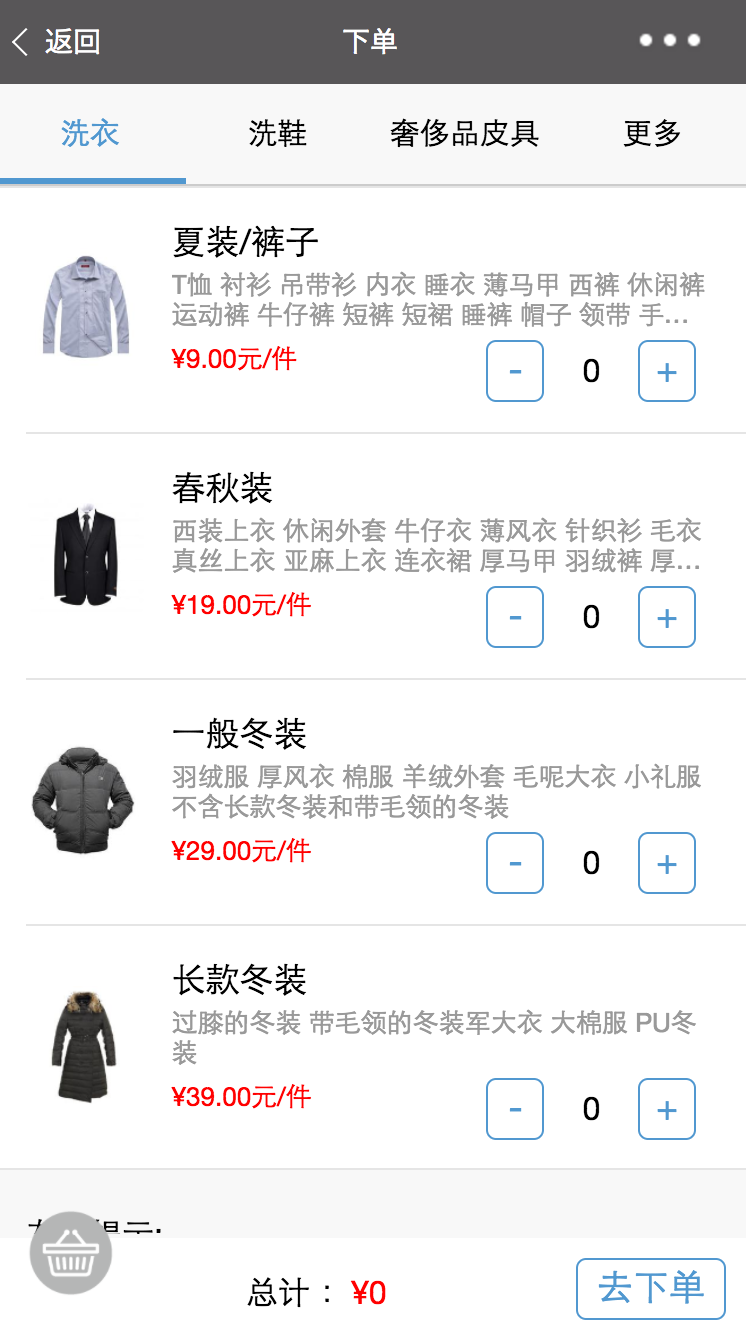Tap 去下单 to place order
Viewport: 746px width, 1338px height.
650,1288
